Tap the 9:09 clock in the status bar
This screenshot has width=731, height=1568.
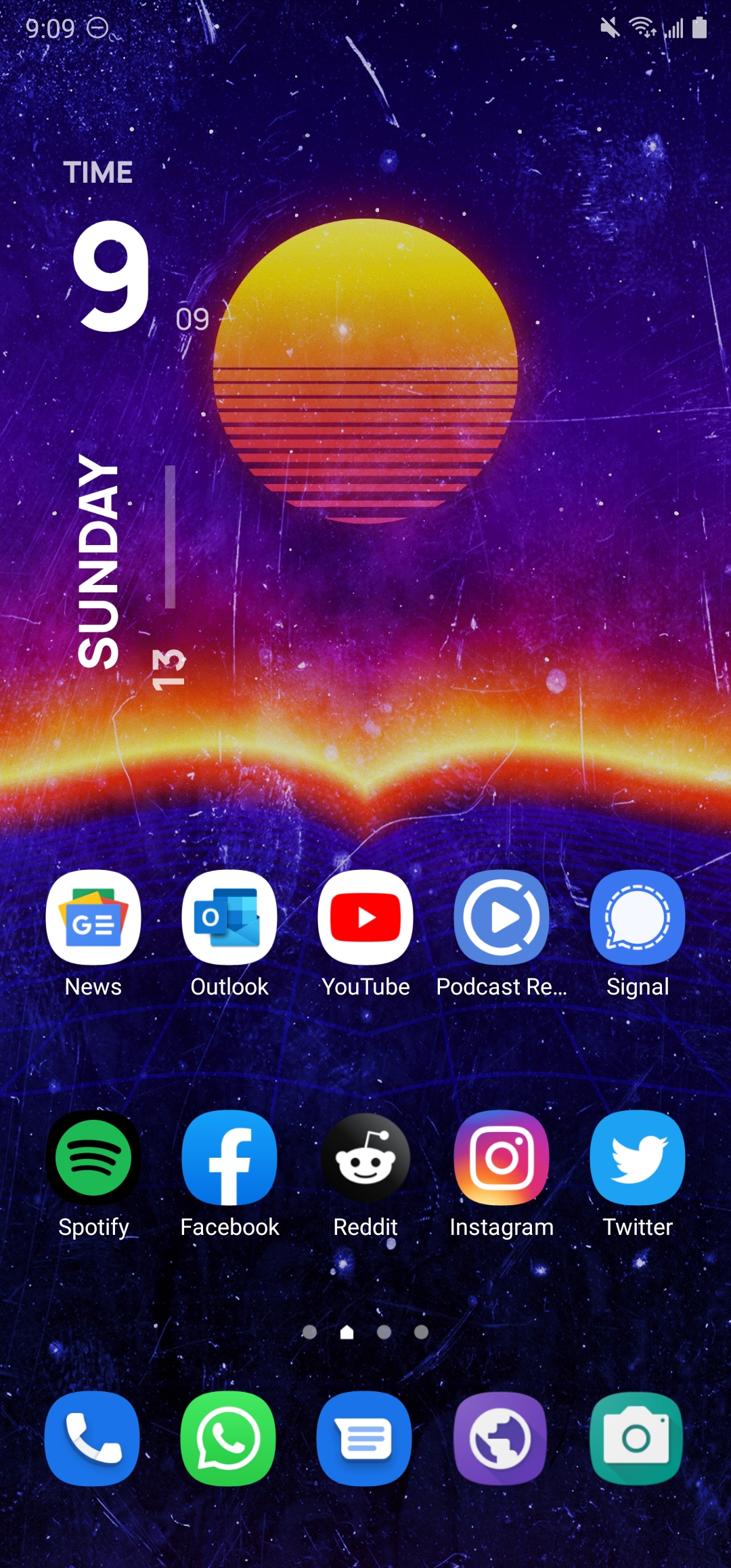[x=51, y=27]
